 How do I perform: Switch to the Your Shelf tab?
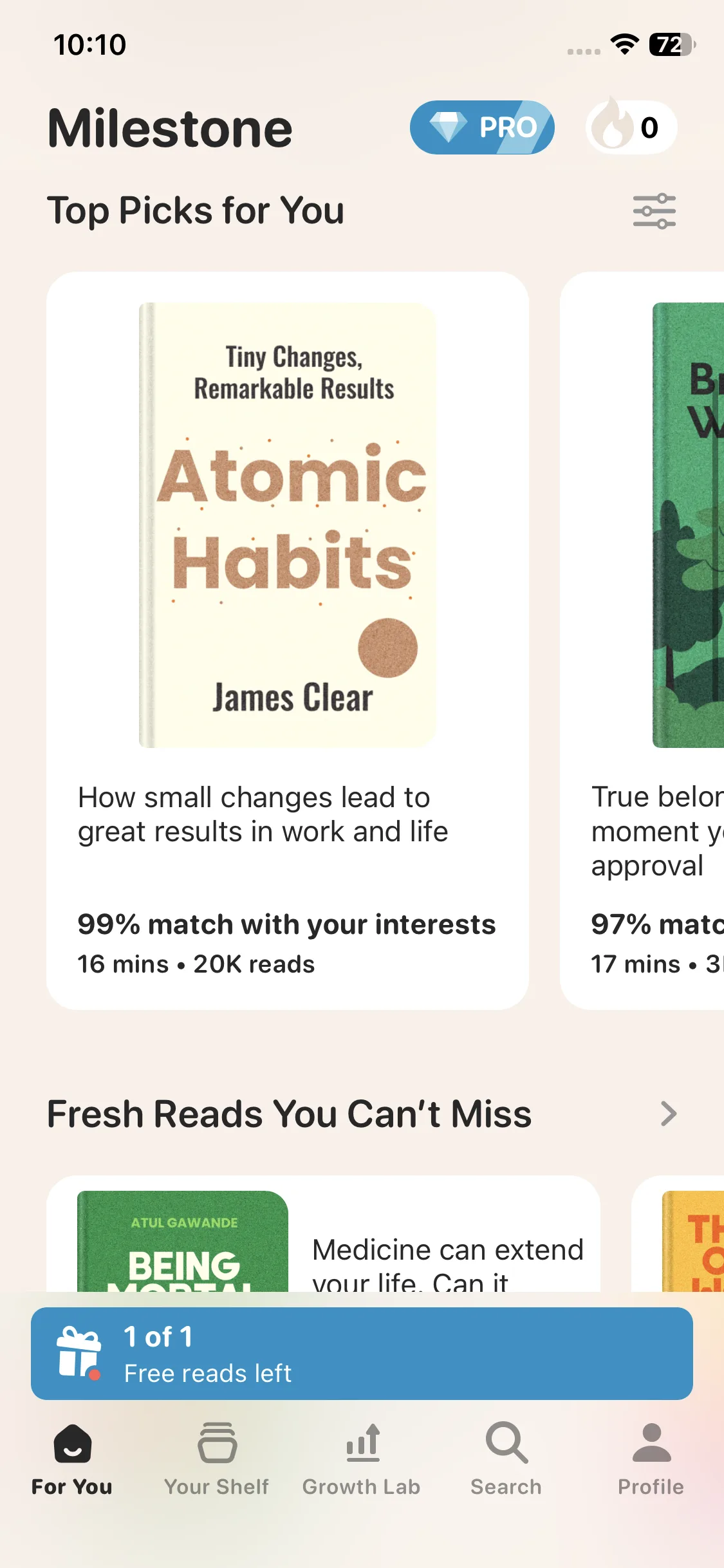click(x=217, y=1459)
